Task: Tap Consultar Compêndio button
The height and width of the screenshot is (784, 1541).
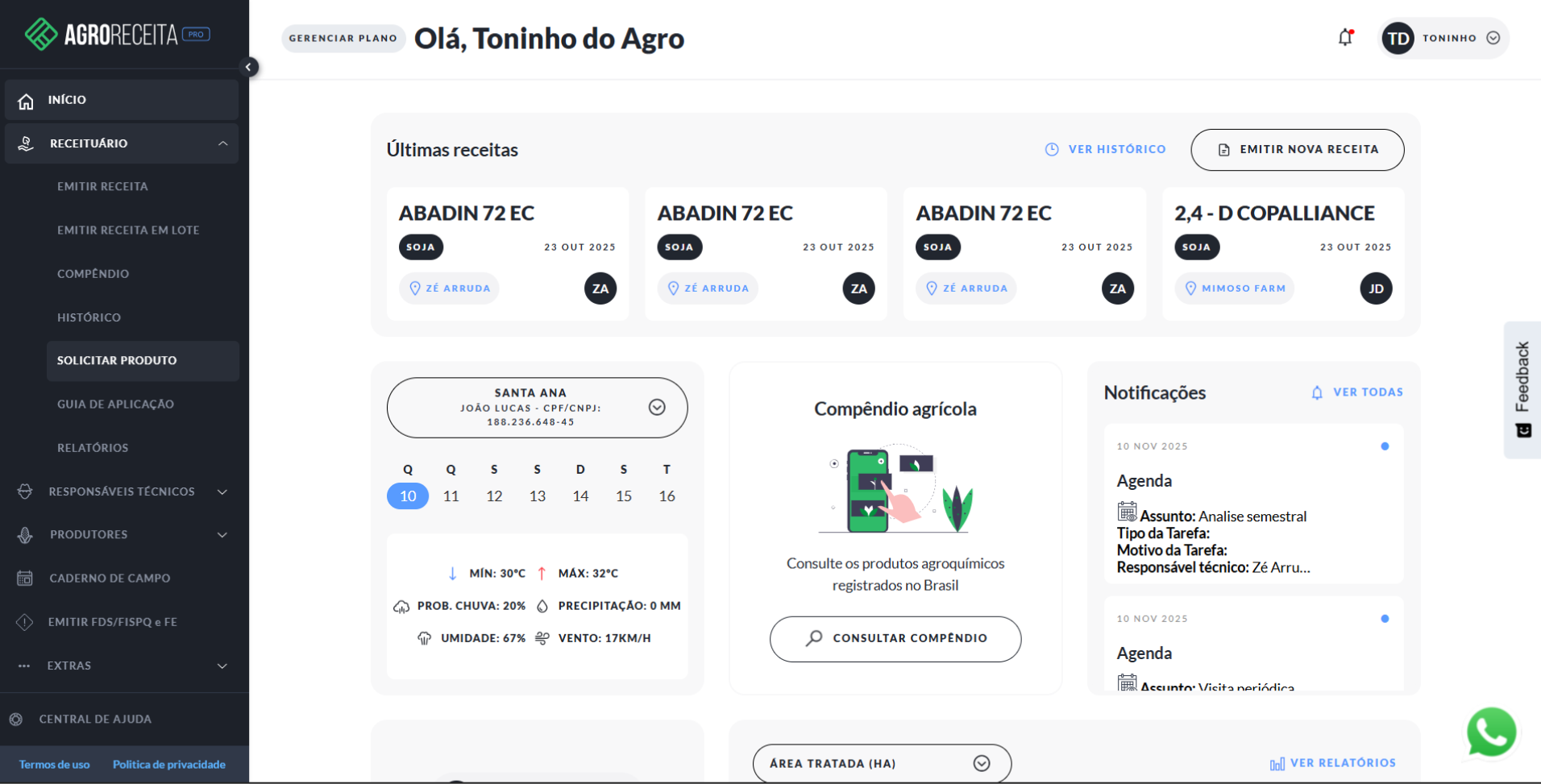Action: [895, 639]
